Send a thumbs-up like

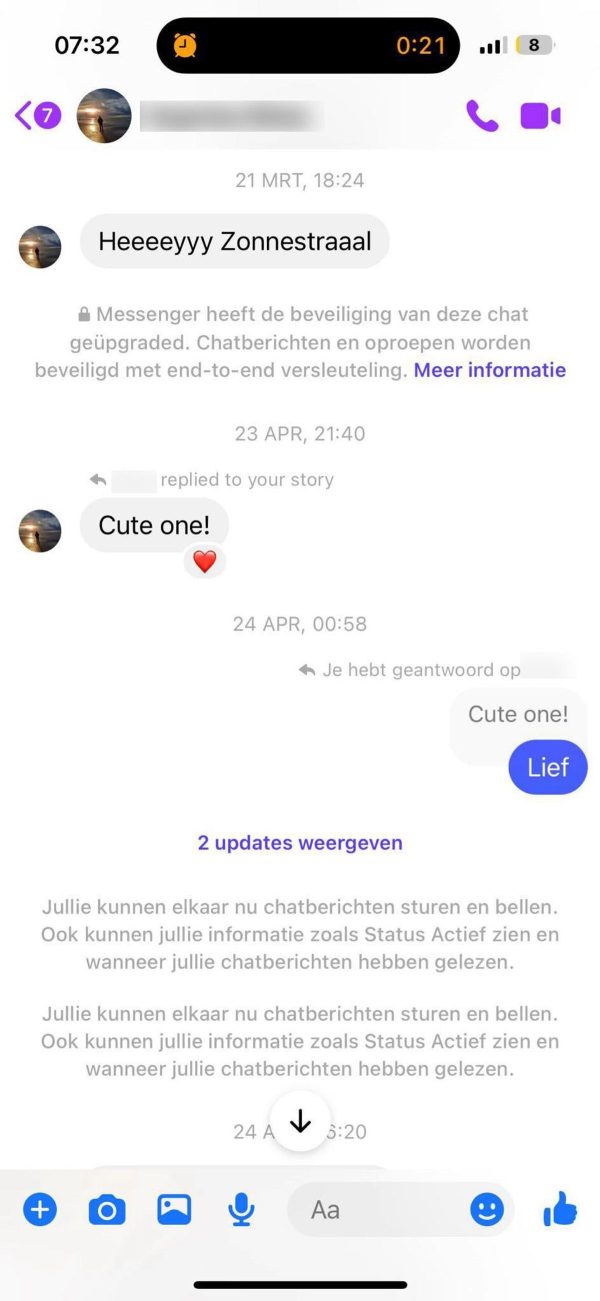click(560, 1210)
